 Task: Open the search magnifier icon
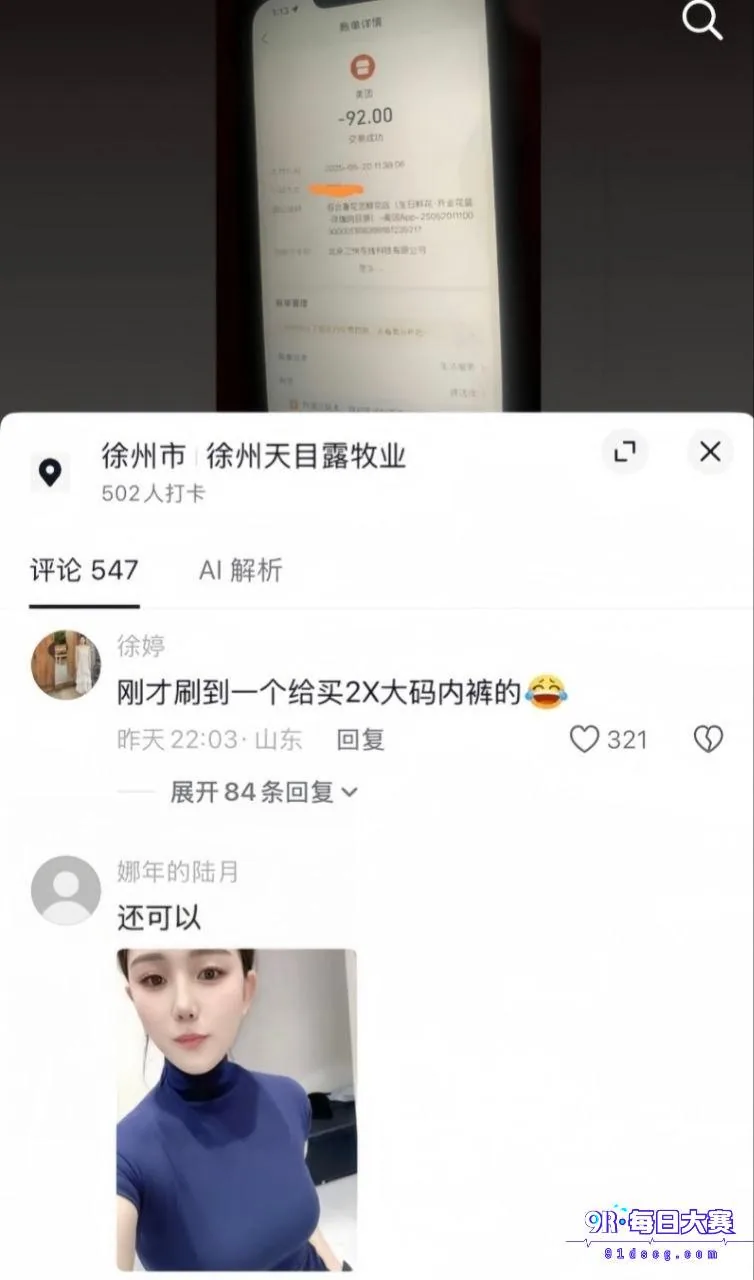[701, 20]
